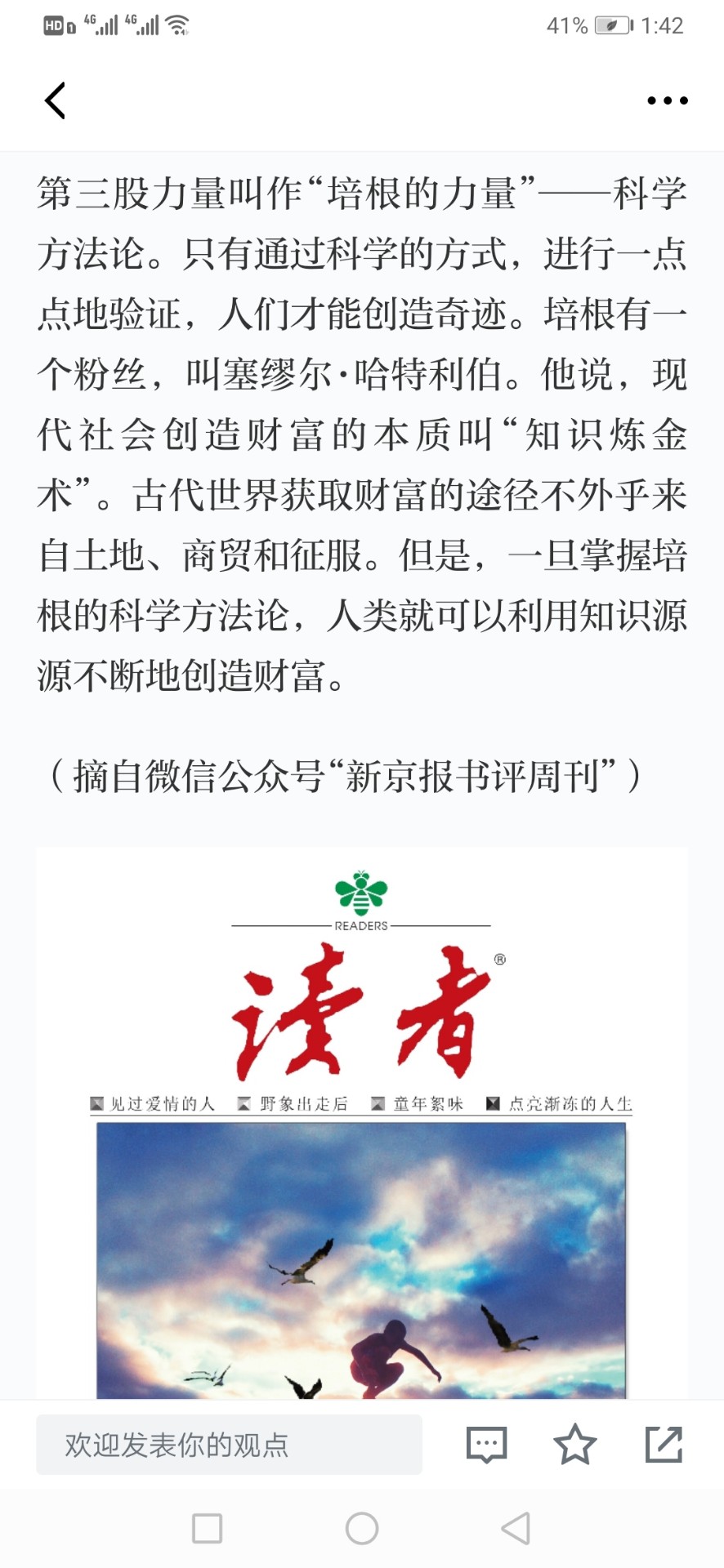
Task: Tap the 欢迎发表你的观点 comment field
Action: click(x=229, y=1445)
